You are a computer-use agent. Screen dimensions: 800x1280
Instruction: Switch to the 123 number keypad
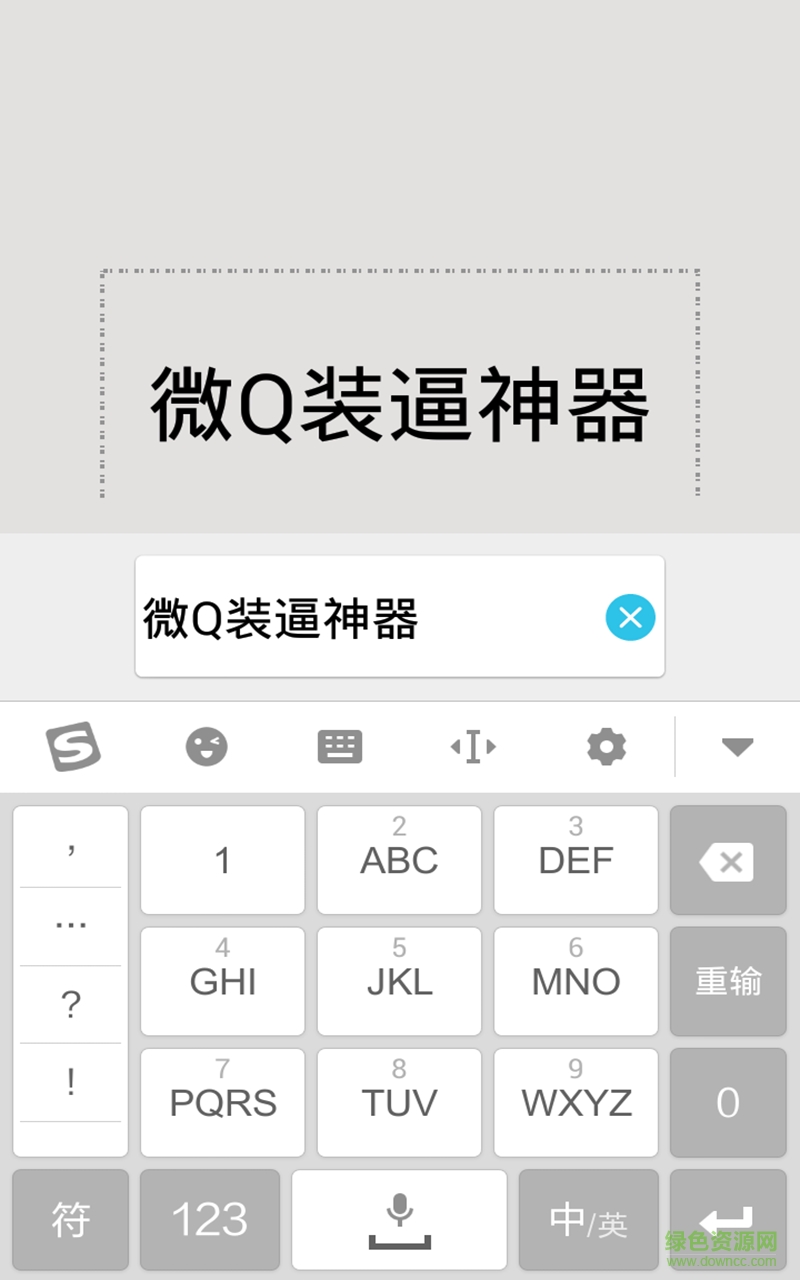210,1218
